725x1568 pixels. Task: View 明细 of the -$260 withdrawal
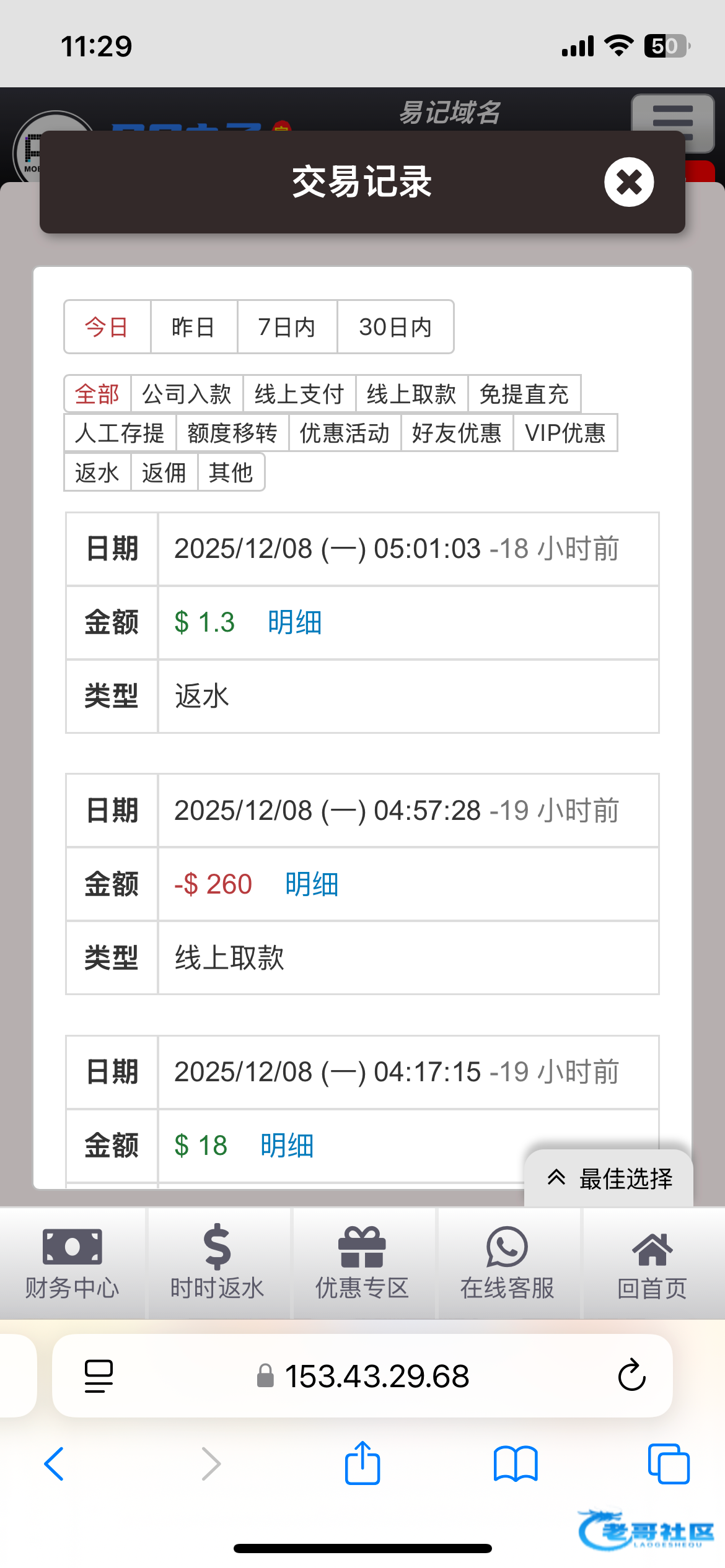point(312,884)
